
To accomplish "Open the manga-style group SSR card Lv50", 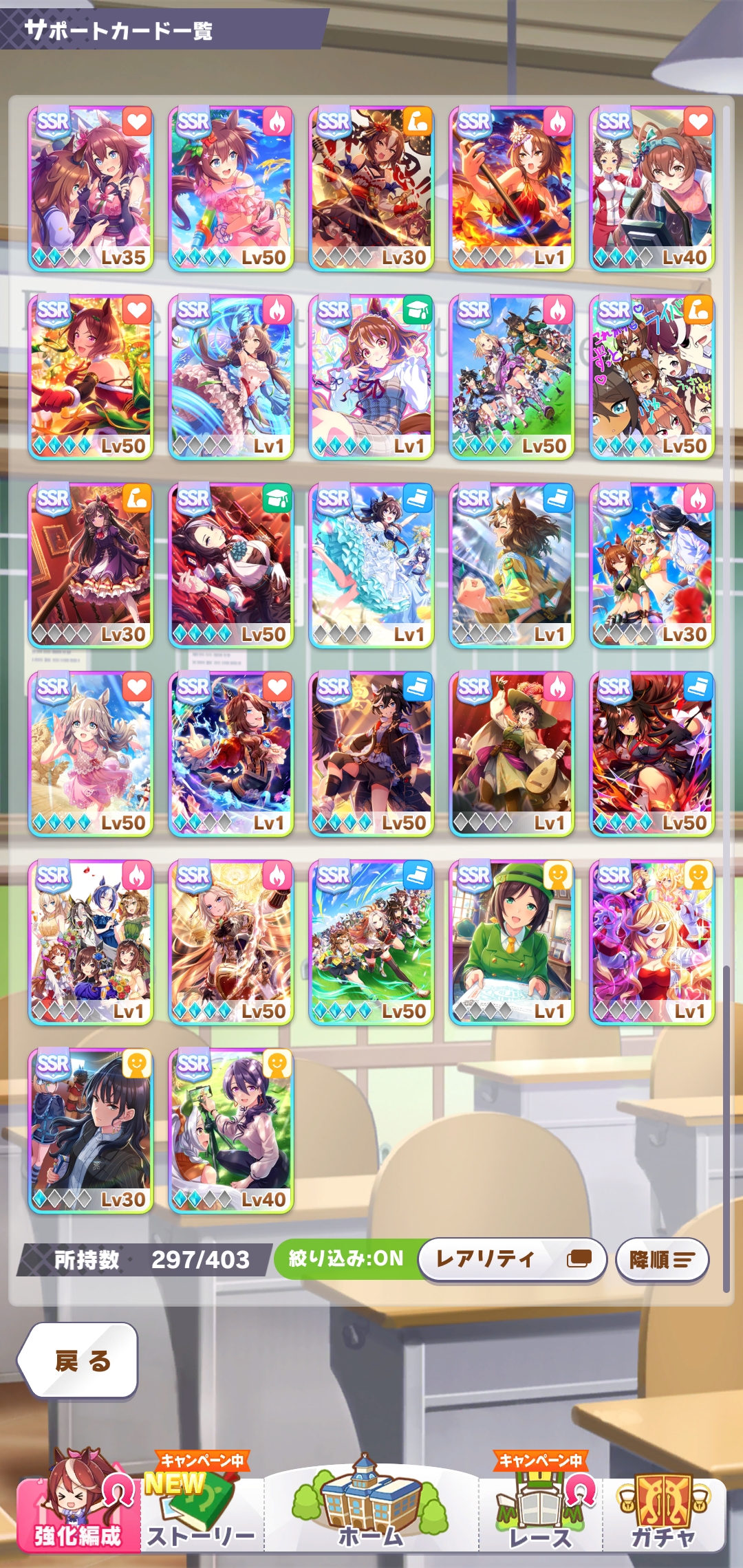I will 652,377.
